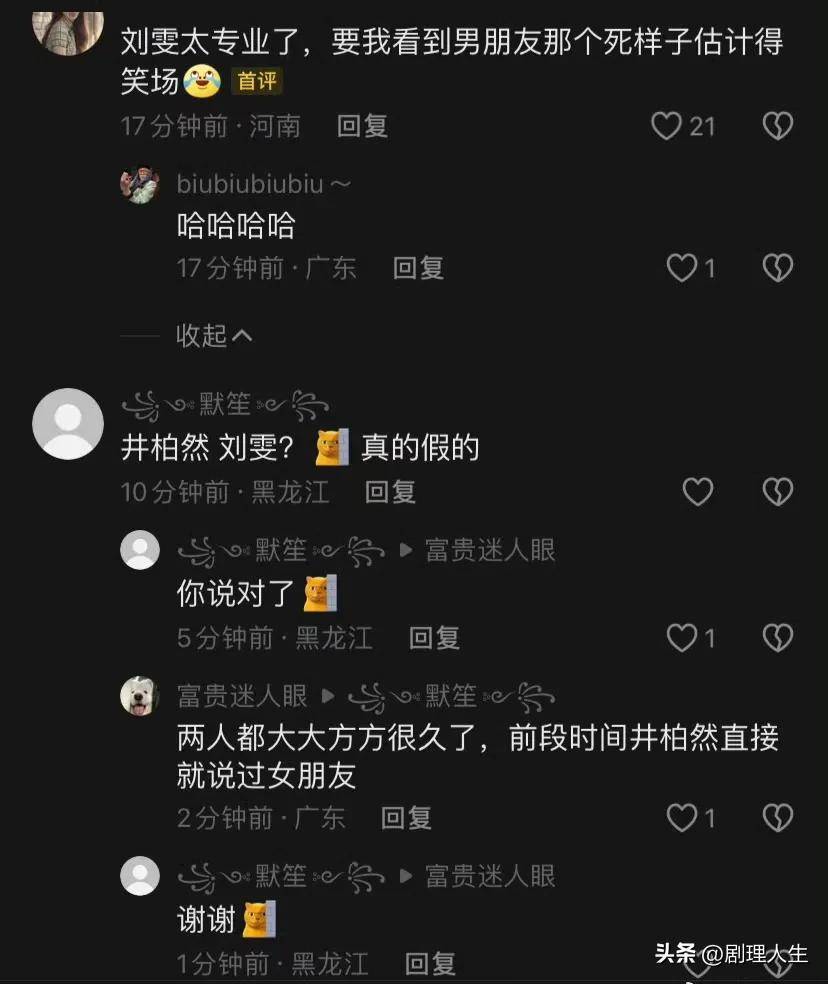Like the comment about 刘雯太专业了

coord(667,126)
